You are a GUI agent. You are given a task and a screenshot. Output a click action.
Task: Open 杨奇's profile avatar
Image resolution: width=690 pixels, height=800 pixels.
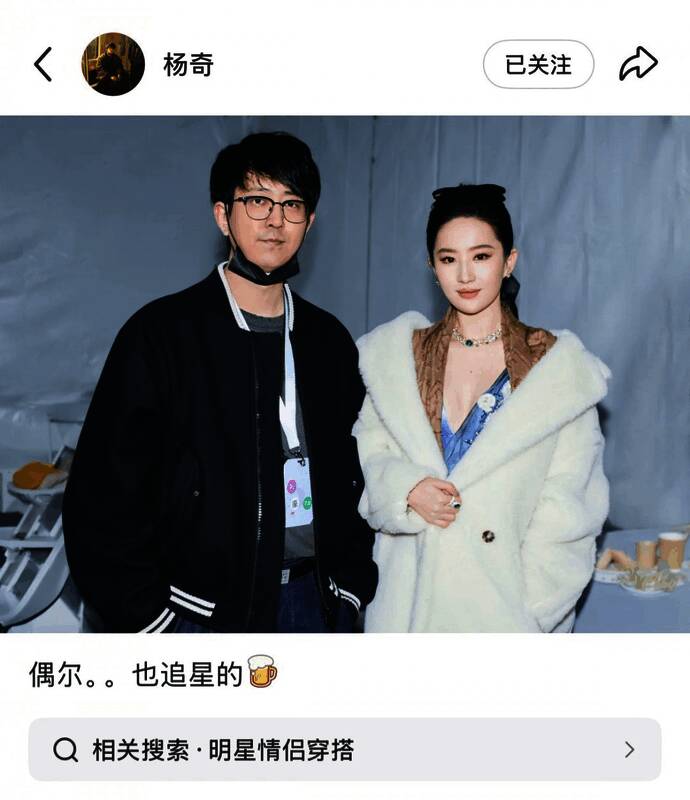[x=113, y=64]
